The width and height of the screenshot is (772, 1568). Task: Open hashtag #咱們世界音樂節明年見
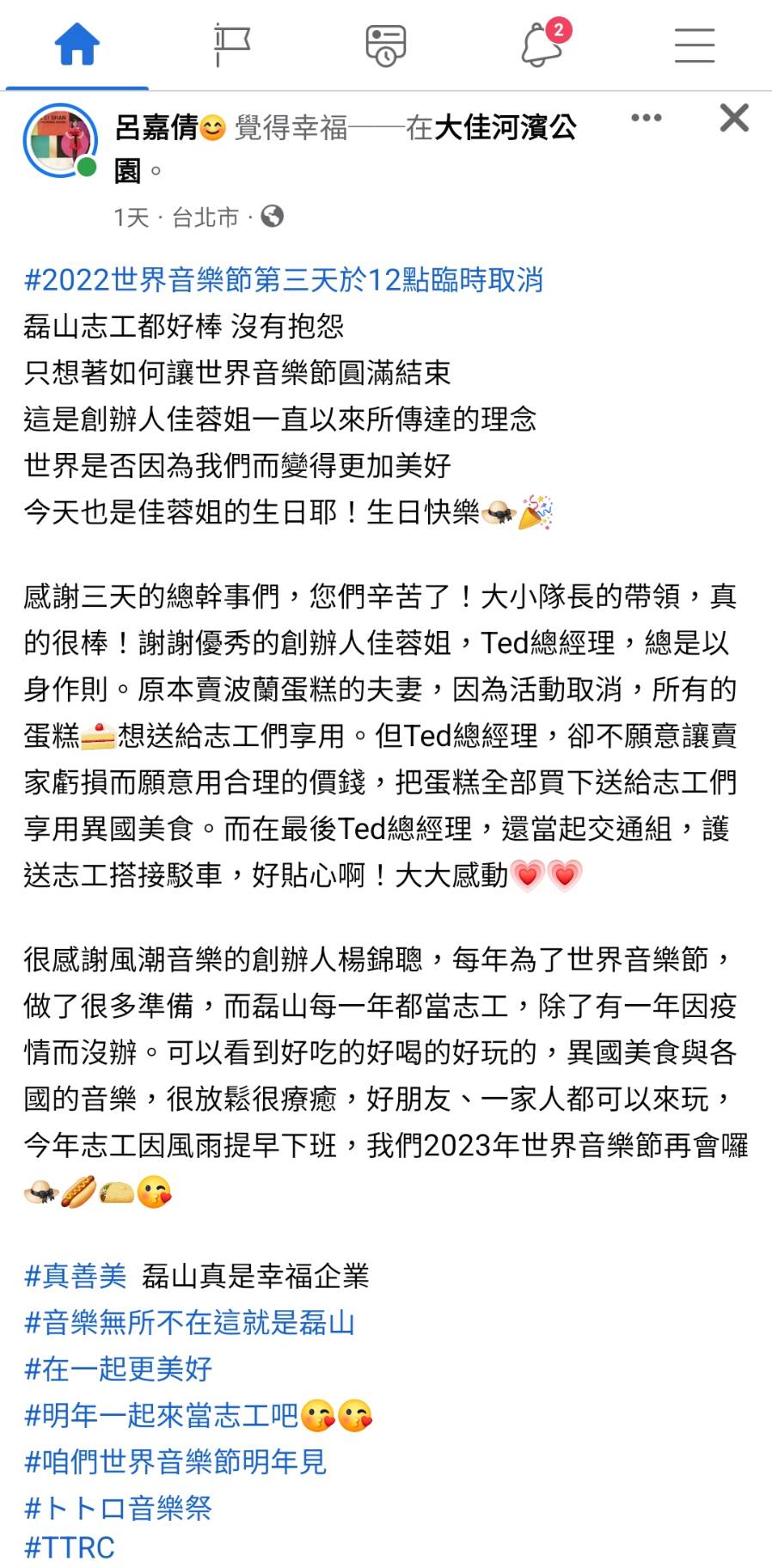coord(175,1461)
